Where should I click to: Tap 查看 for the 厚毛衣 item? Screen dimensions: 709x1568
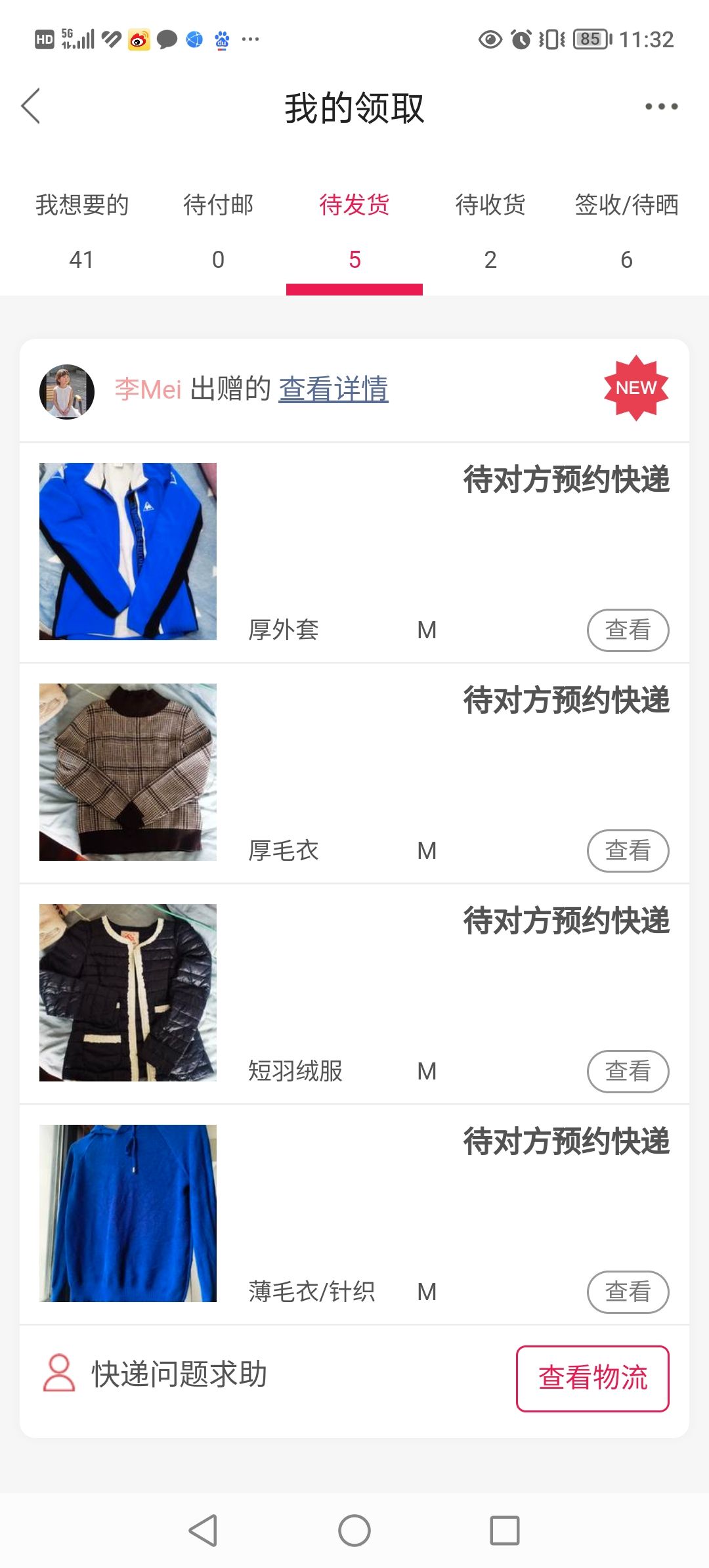(628, 851)
